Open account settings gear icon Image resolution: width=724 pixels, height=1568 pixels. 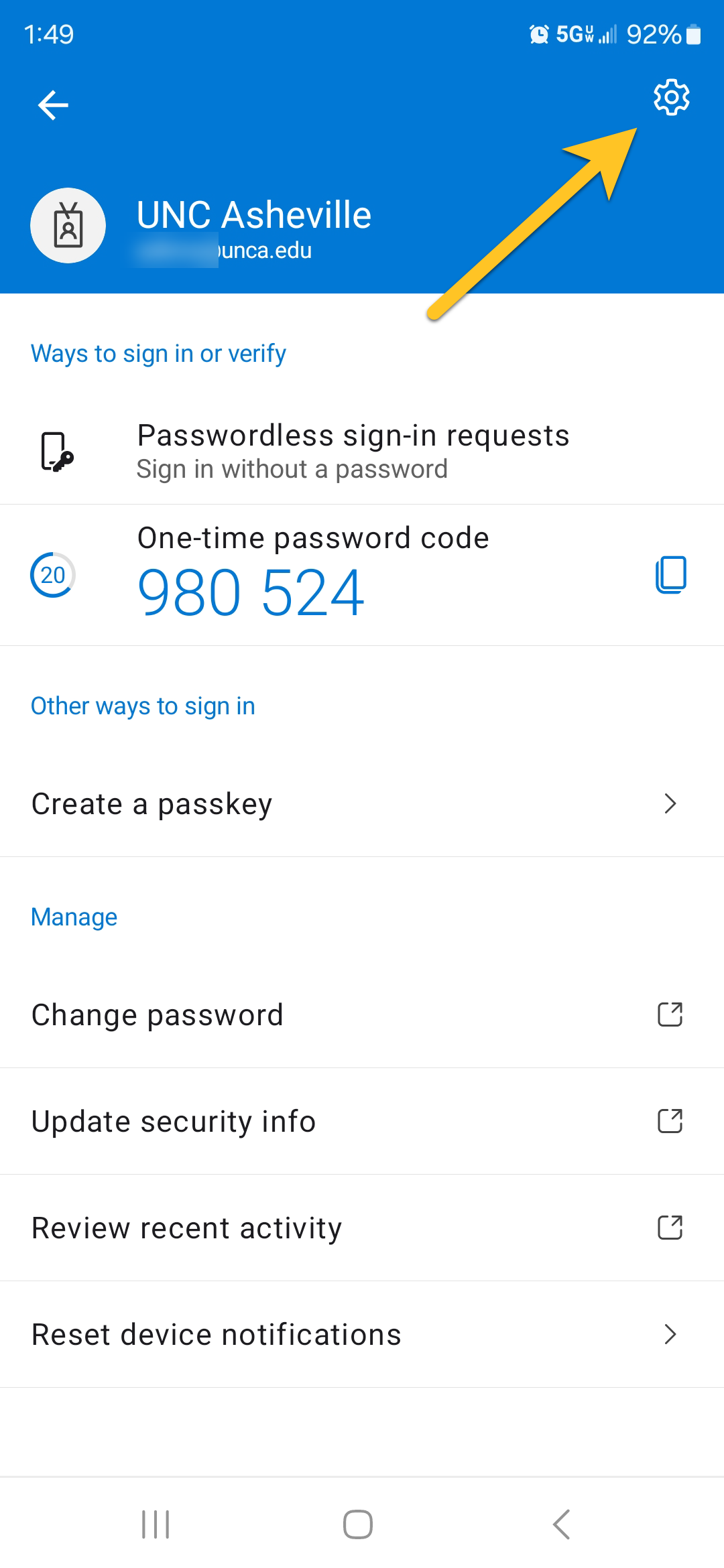point(671,98)
